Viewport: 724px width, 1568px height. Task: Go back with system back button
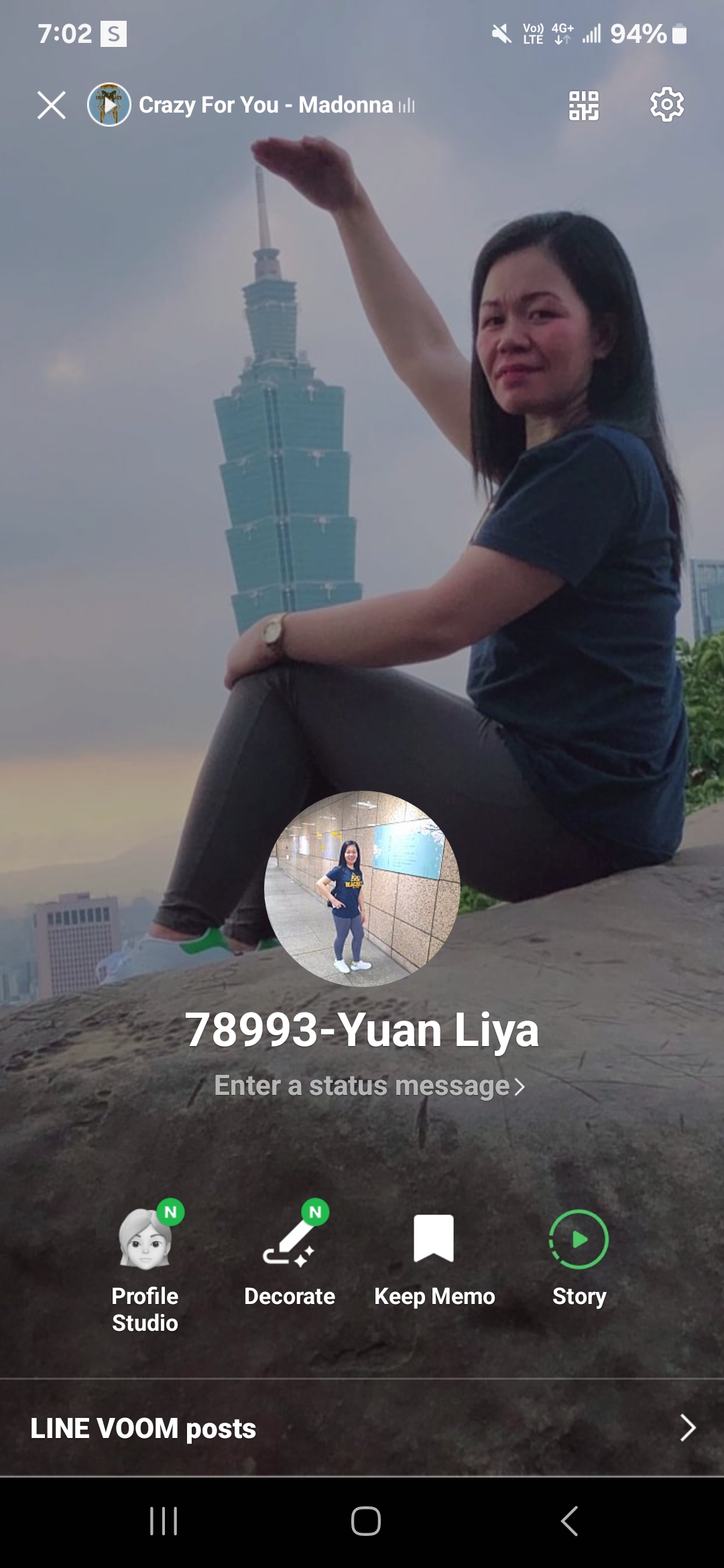point(569,1520)
